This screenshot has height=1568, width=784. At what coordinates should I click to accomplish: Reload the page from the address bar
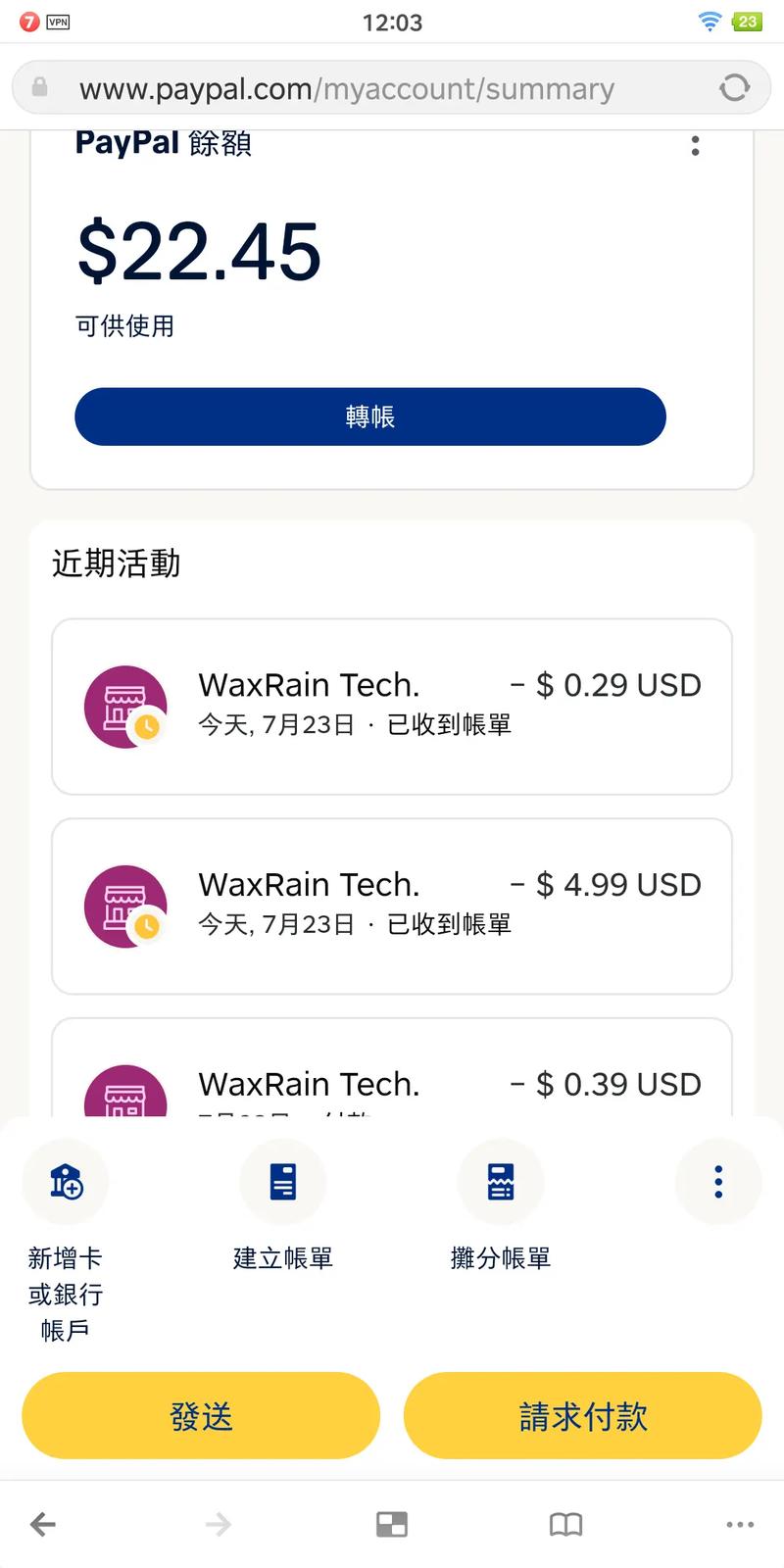click(734, 88)
